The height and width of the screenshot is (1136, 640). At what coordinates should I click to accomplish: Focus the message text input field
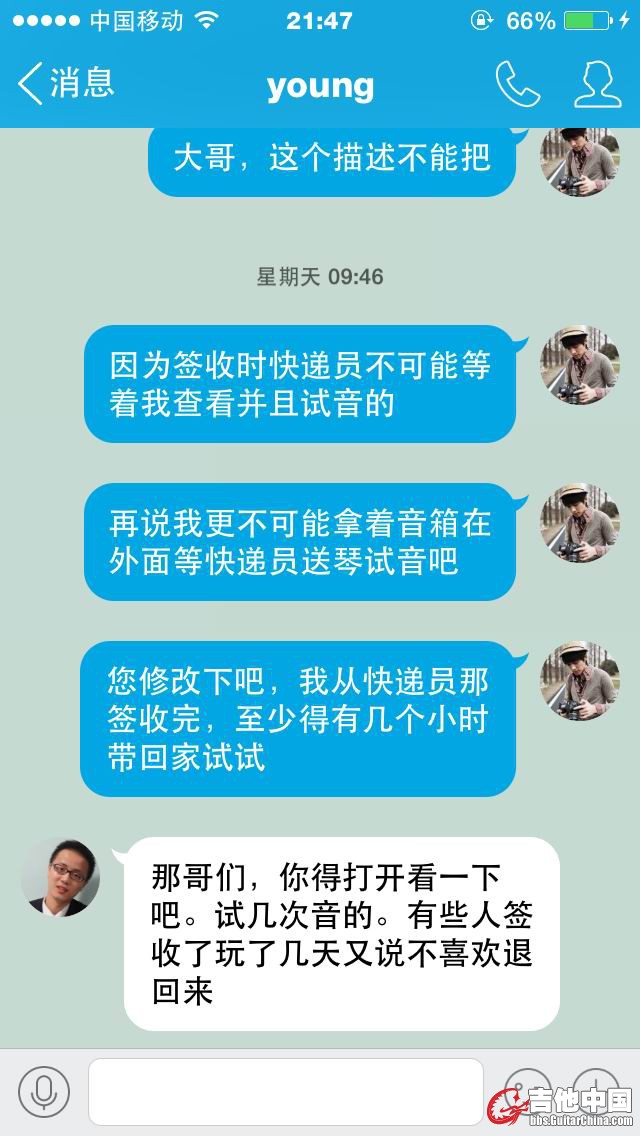tap(286, 1092)
